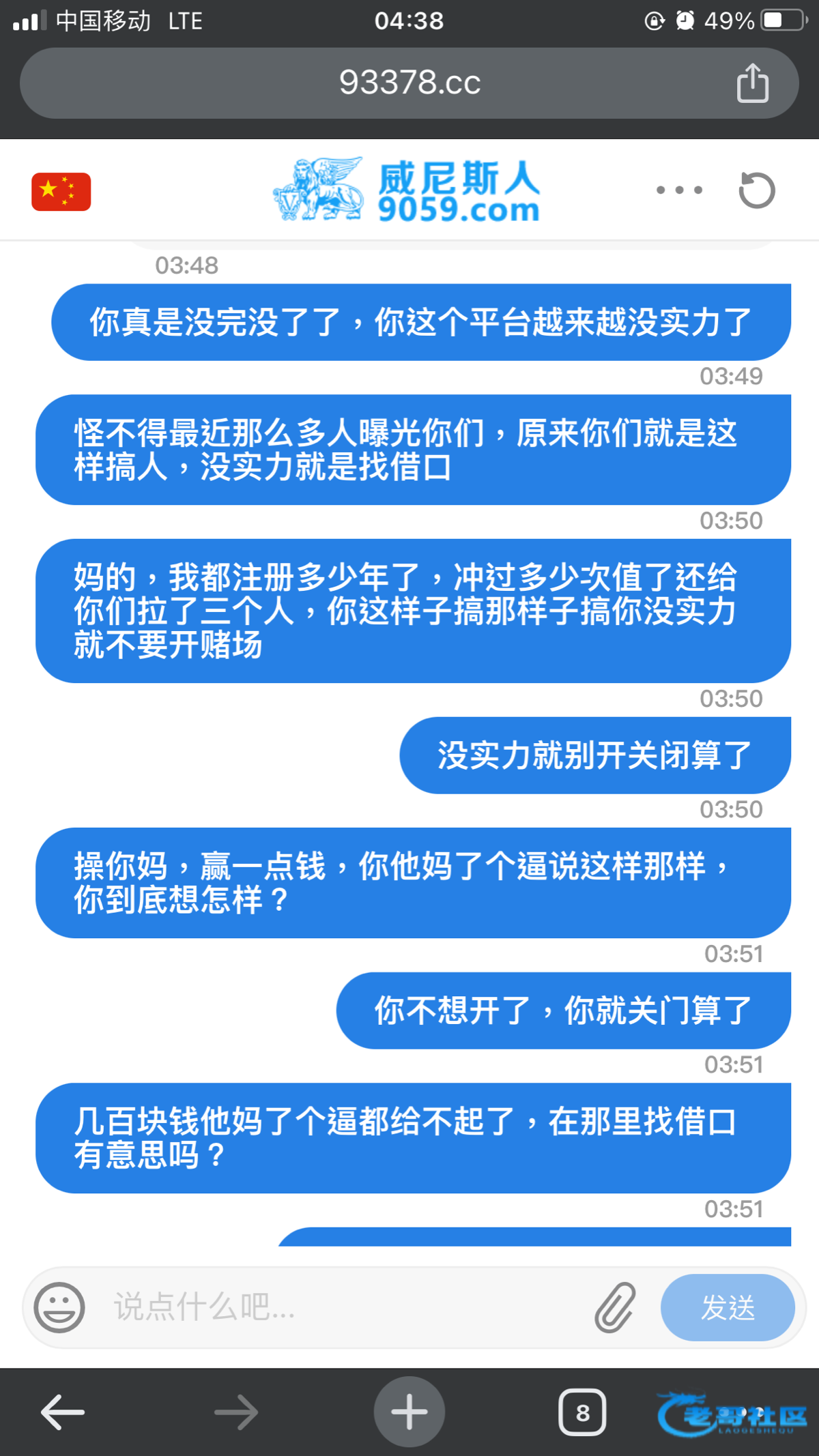Refresh the chat with the reload icon
This screenshot has width=819, height=1456.
(x=757, y=190)
